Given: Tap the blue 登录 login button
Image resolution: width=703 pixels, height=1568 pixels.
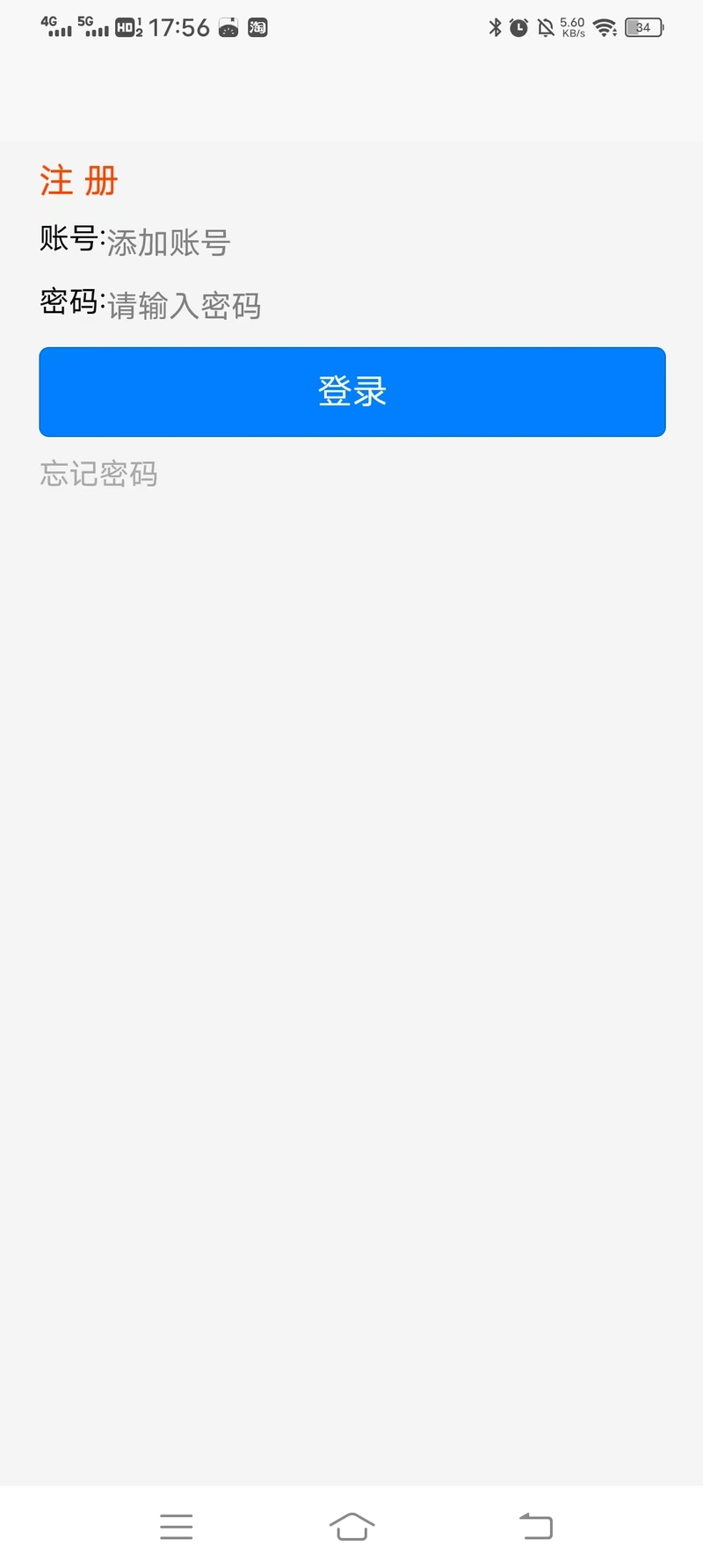Looking at the screenshot, I should [x=352, y=392].
